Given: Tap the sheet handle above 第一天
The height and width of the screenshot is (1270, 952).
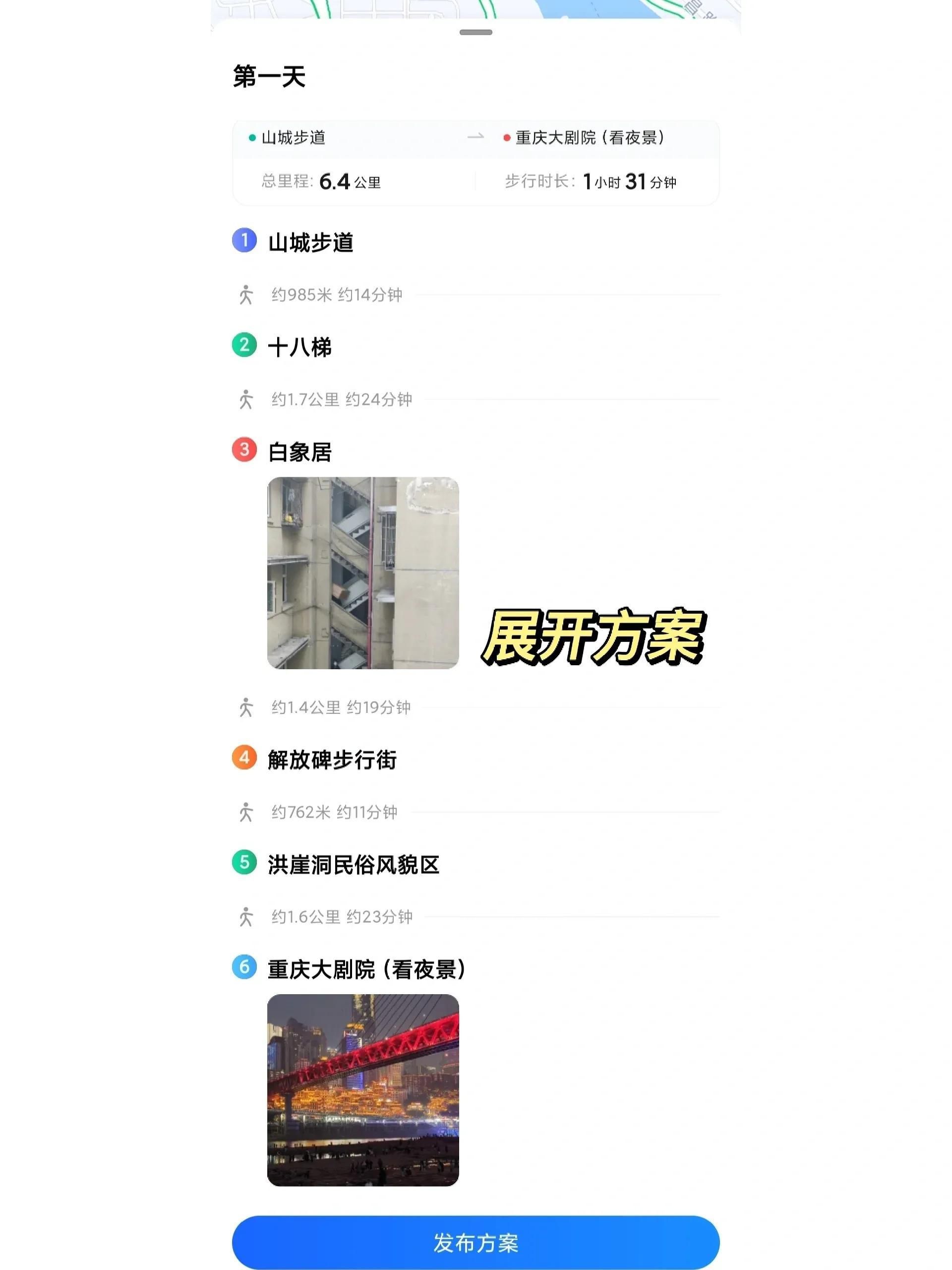Looking at the screenshot, I should (476, 33).
